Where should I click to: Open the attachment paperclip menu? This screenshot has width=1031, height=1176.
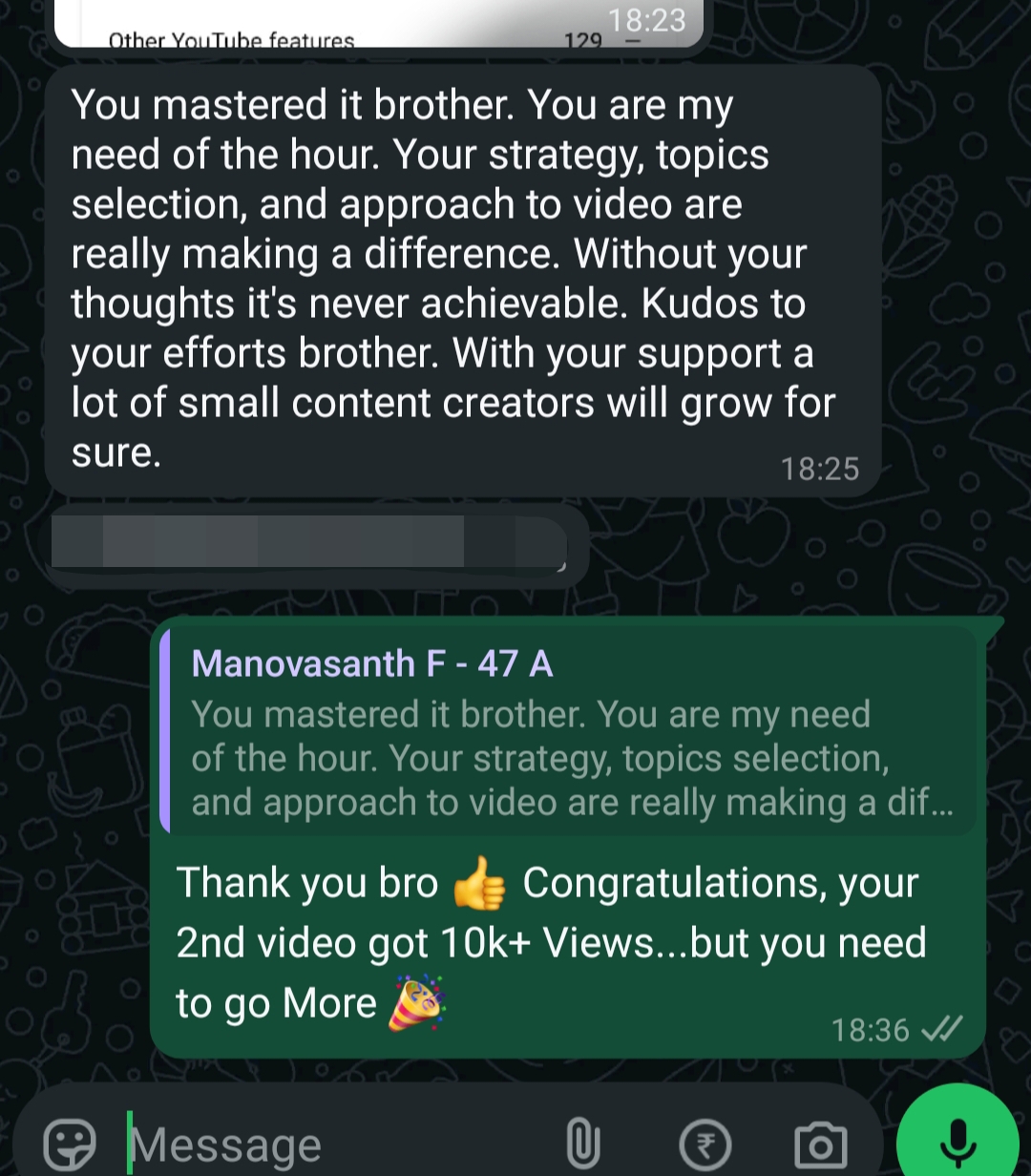[581, 1143]
